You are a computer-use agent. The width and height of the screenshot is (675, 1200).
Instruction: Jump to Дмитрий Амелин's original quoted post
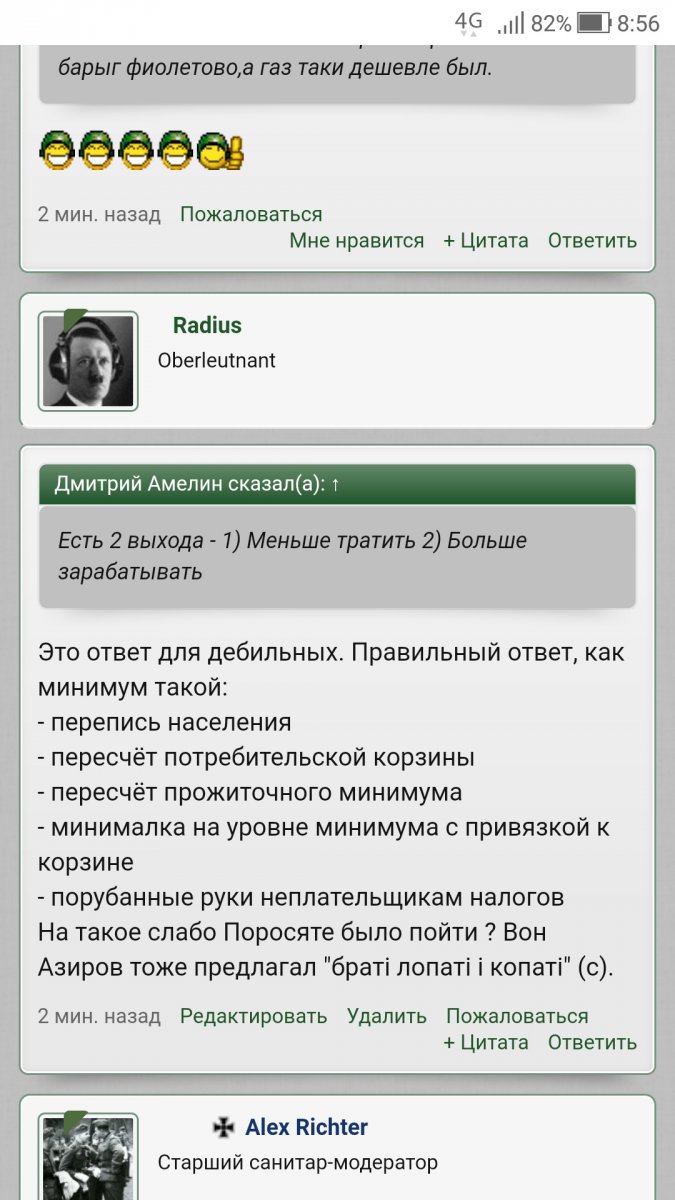point(335,485)
